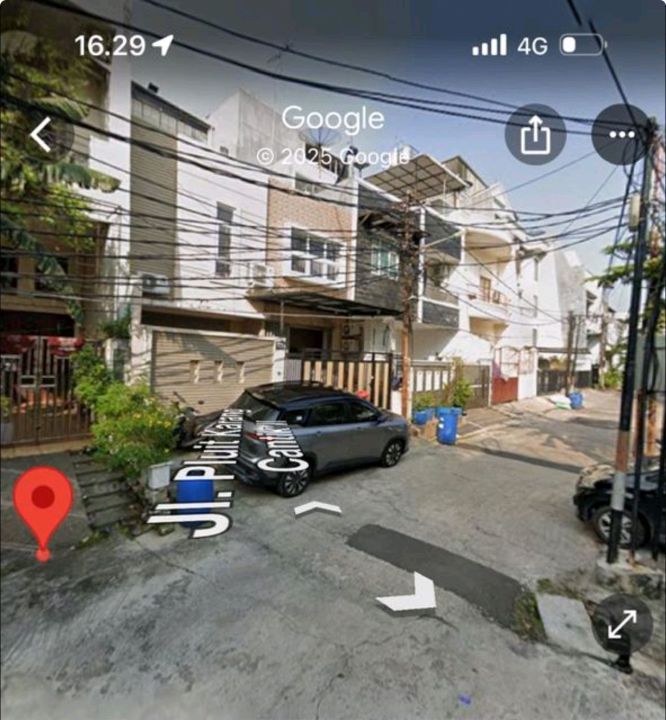Move forward along the street arrow
The height and width of the screenshot is (720, 666).
[x=317, y=508]
